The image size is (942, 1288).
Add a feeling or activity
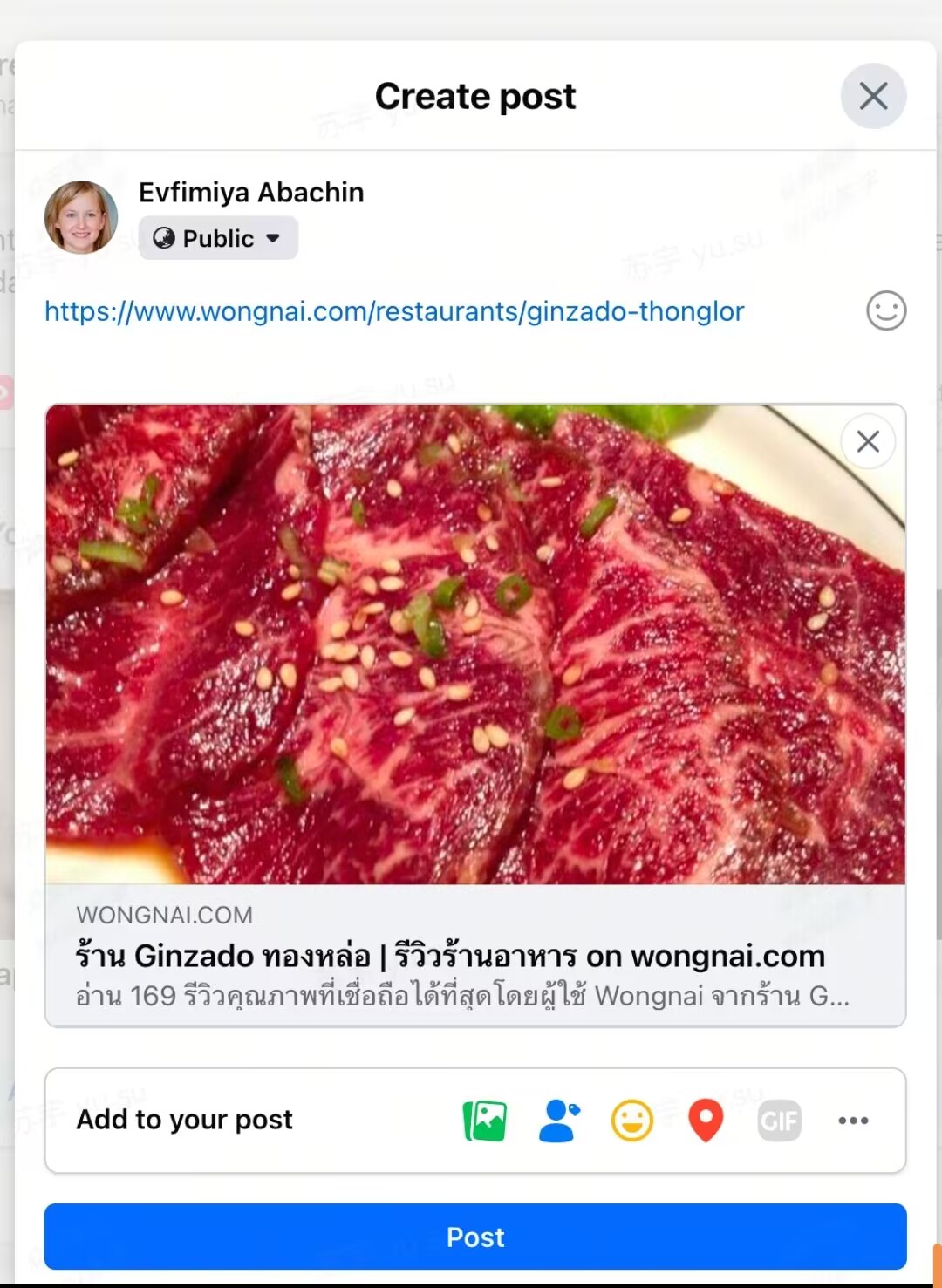(x=632, y=1121)
